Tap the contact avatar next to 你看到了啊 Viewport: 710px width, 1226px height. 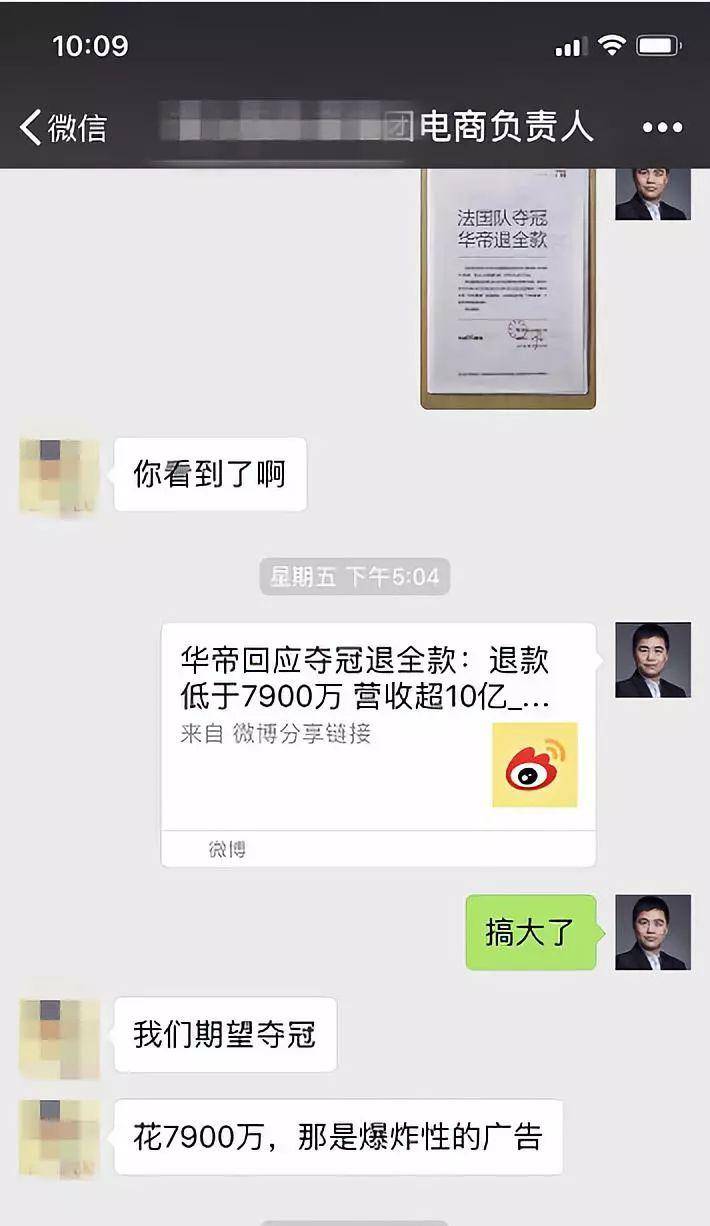(59, 477)
